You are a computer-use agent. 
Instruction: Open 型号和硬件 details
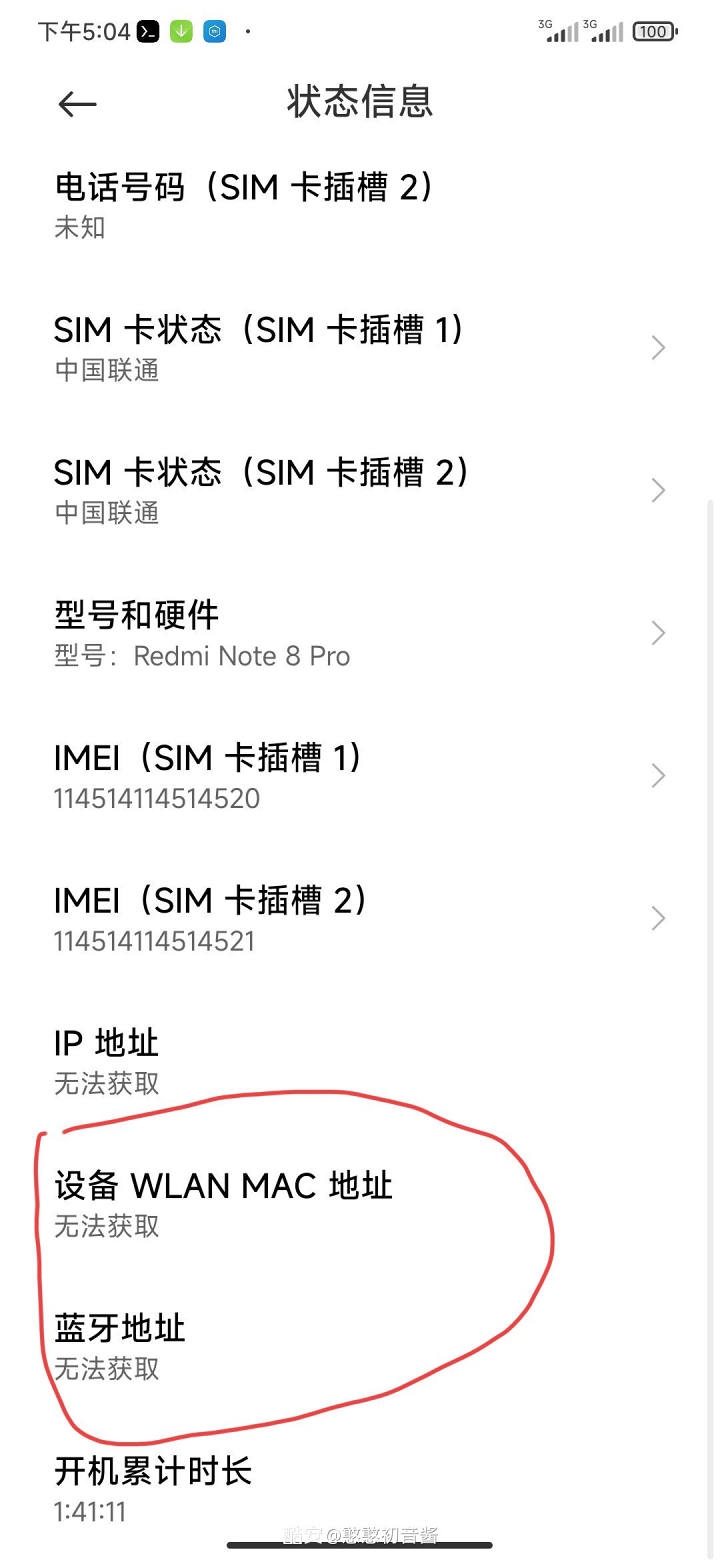(360, 633)
